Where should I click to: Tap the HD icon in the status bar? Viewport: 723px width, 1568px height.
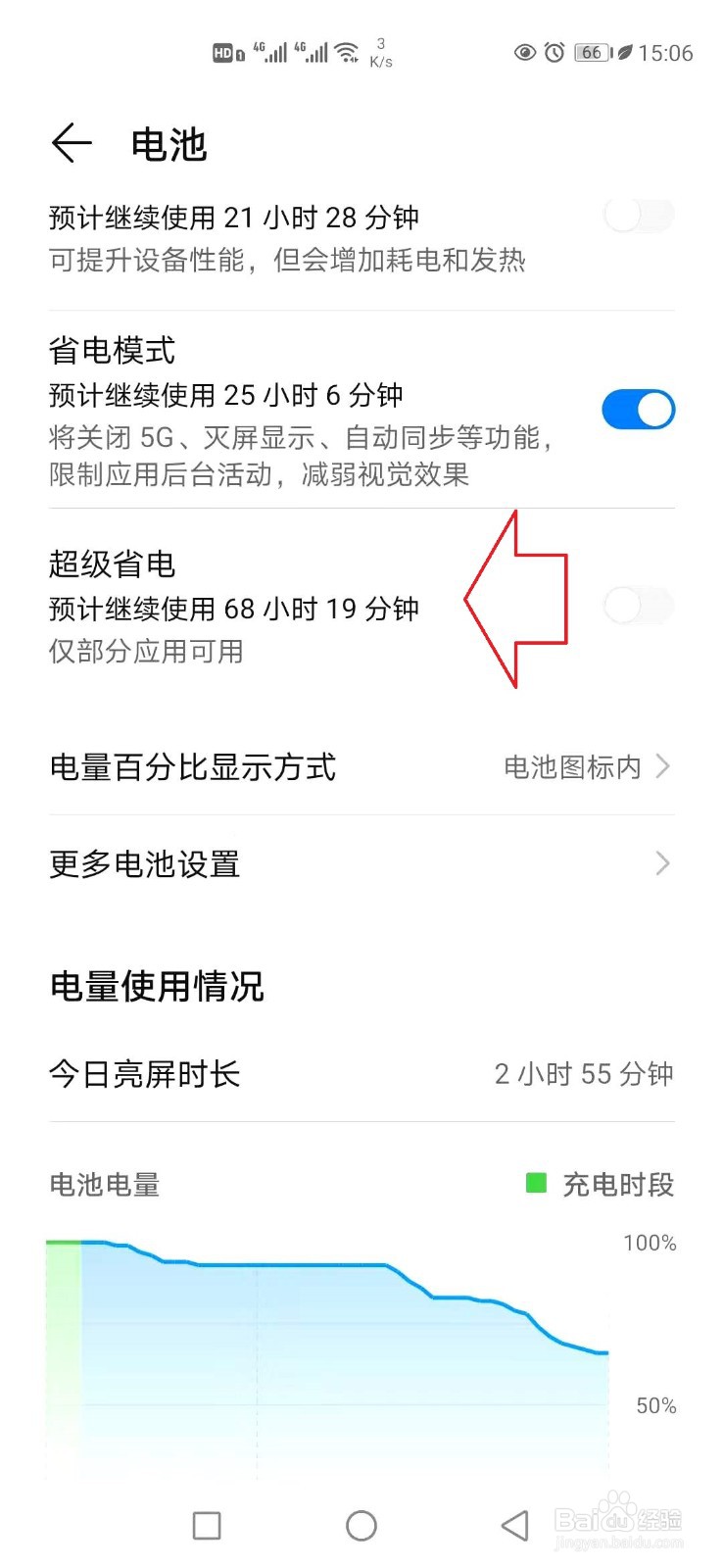[225, 52]
